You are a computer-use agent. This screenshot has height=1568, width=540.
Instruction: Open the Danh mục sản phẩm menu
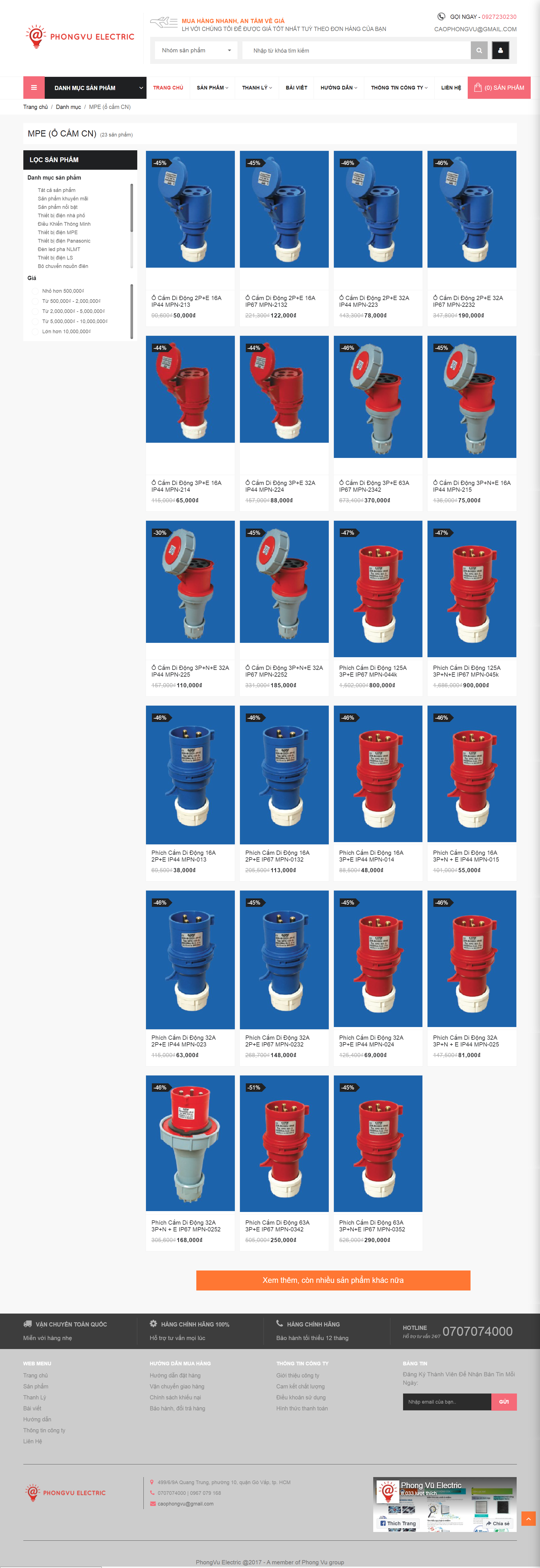(x=96, y=88)
